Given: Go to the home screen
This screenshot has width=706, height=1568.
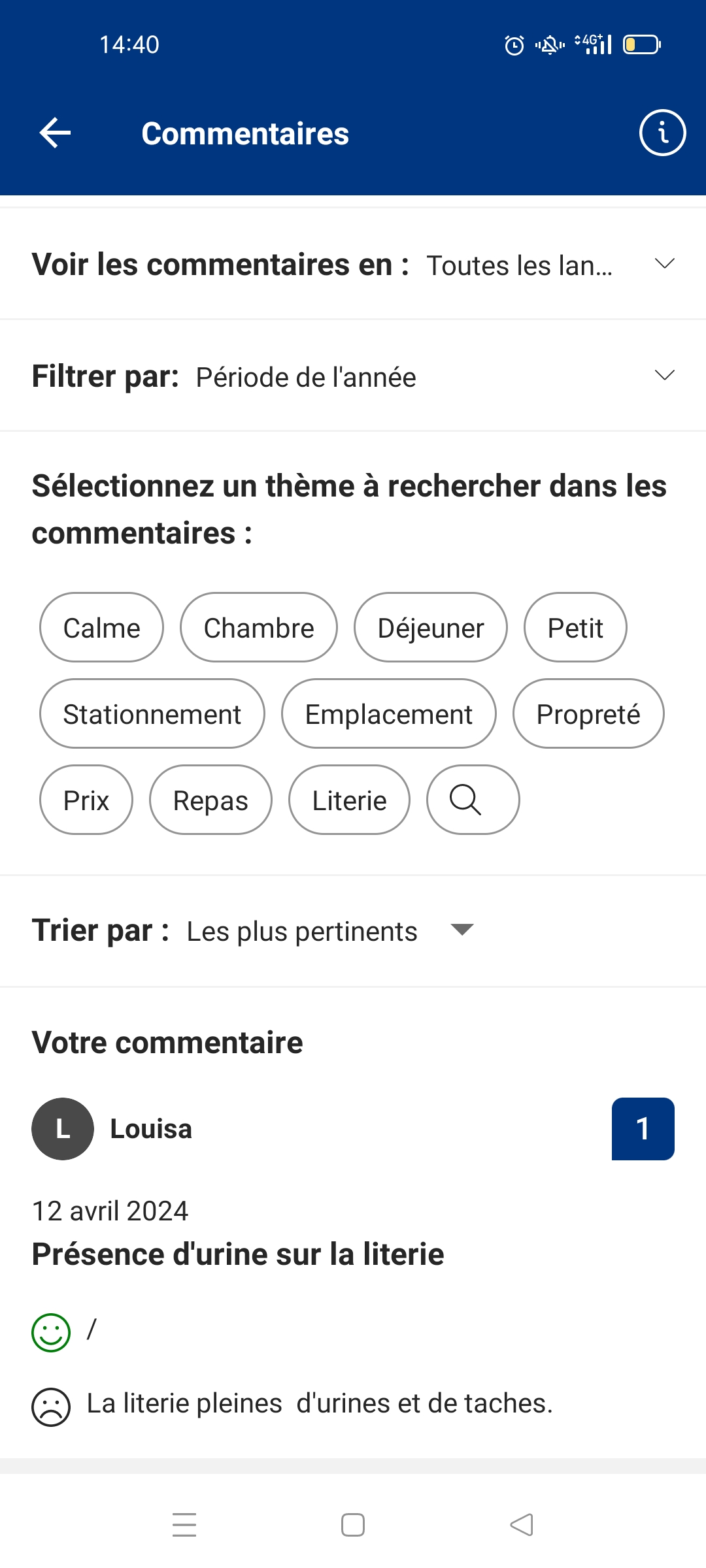Looking at the screenshot, I should click(353, 1525).
